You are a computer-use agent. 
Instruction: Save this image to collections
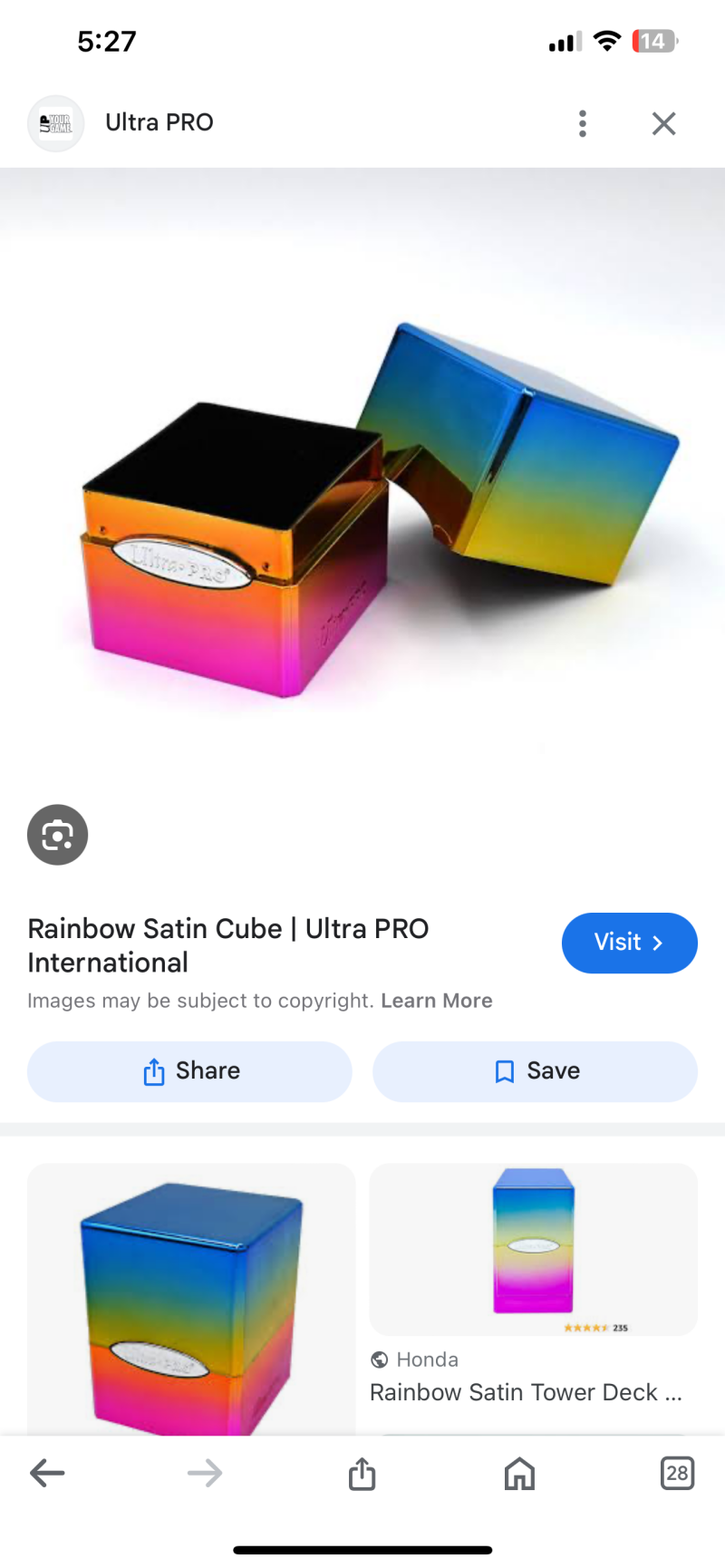point(535,1071)
